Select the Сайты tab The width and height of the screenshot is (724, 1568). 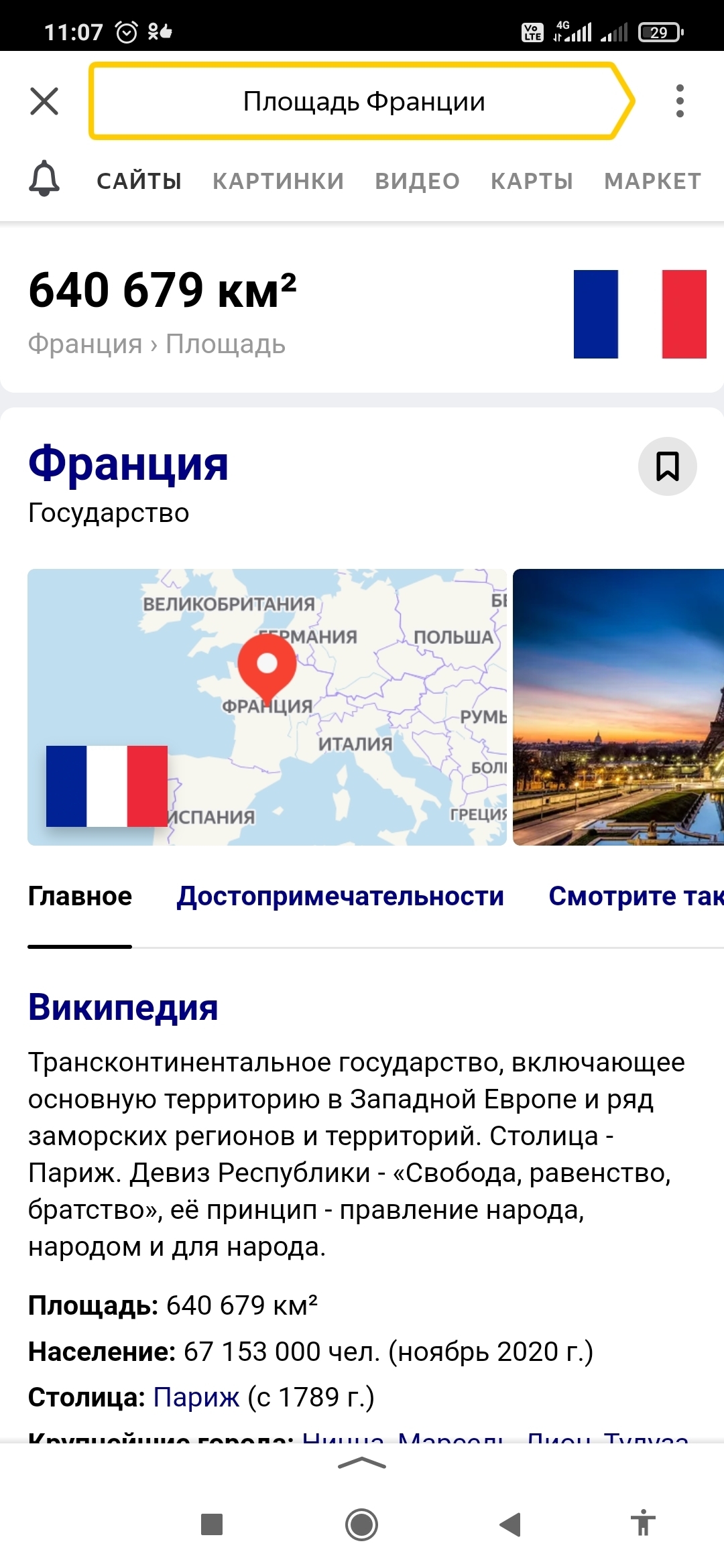pos(139,181)
